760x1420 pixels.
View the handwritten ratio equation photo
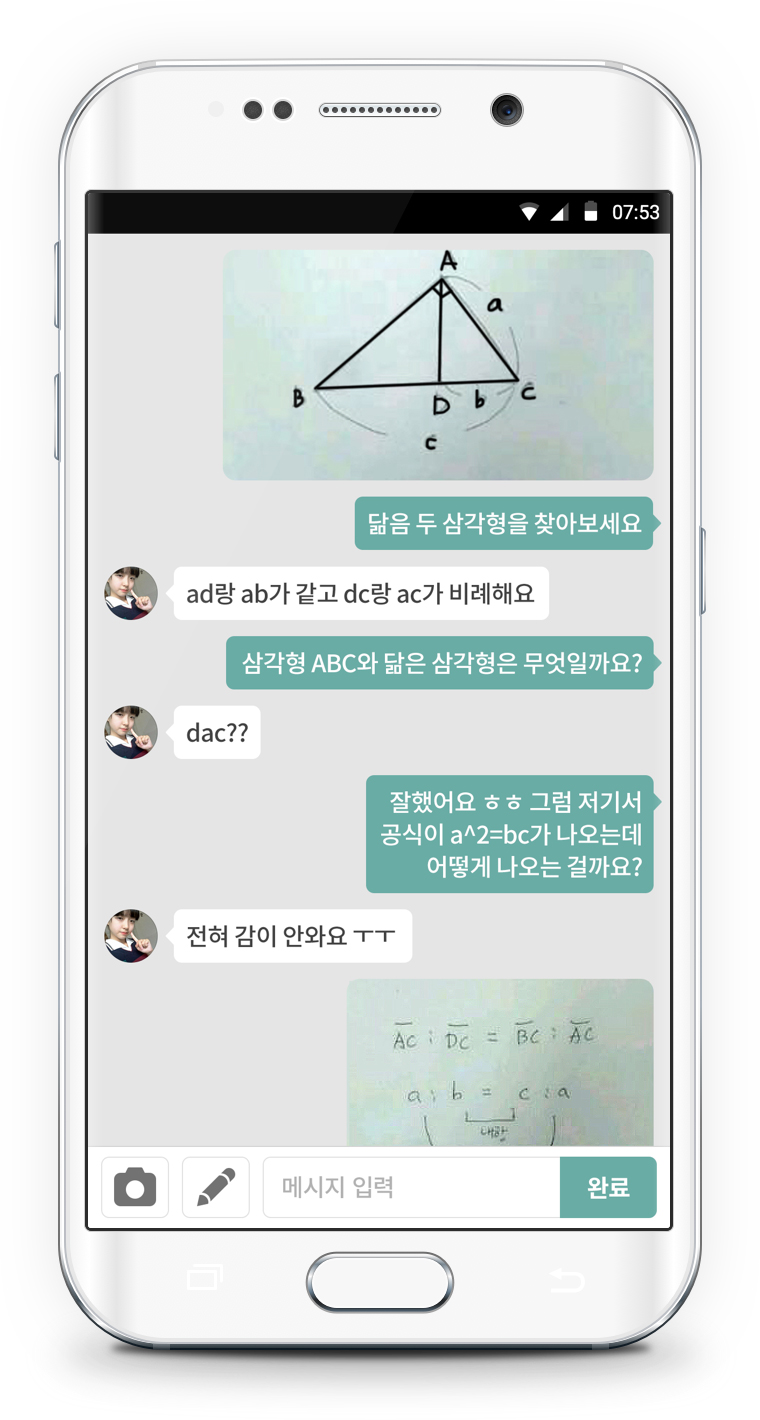pos(500,1062)
